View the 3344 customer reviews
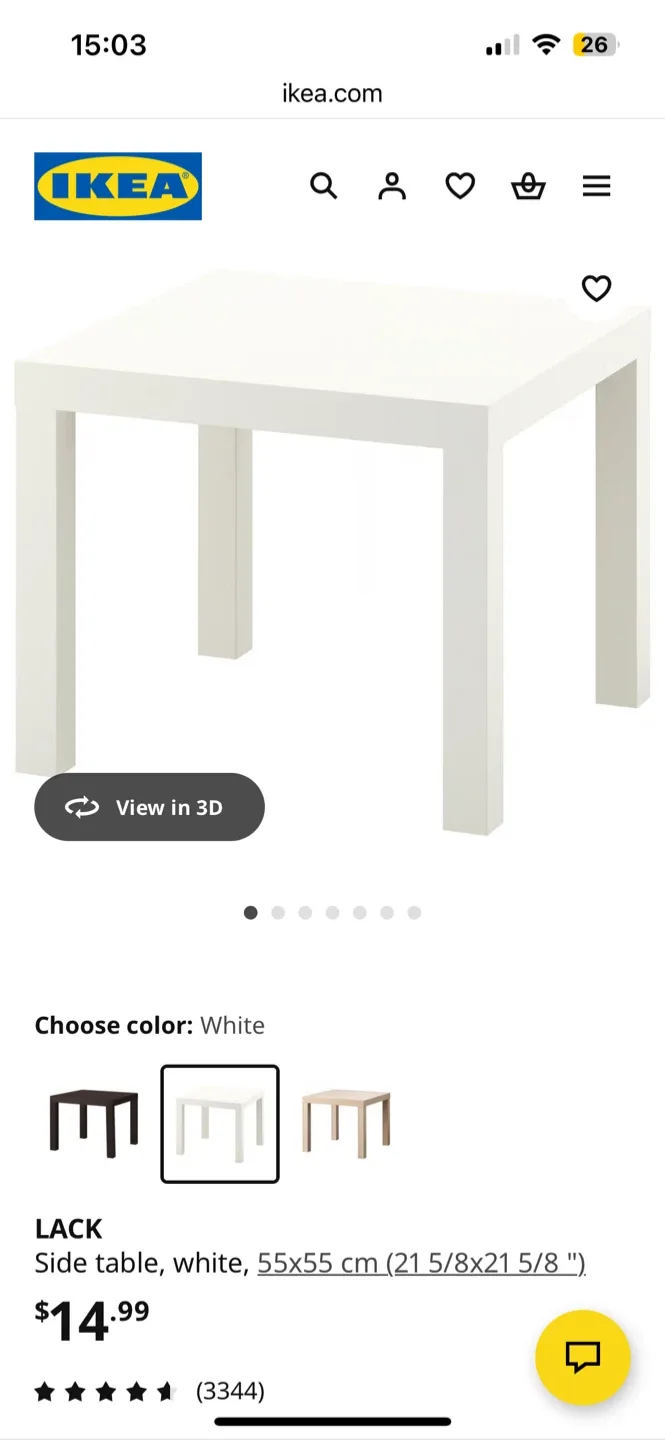 pos(229,1391)
